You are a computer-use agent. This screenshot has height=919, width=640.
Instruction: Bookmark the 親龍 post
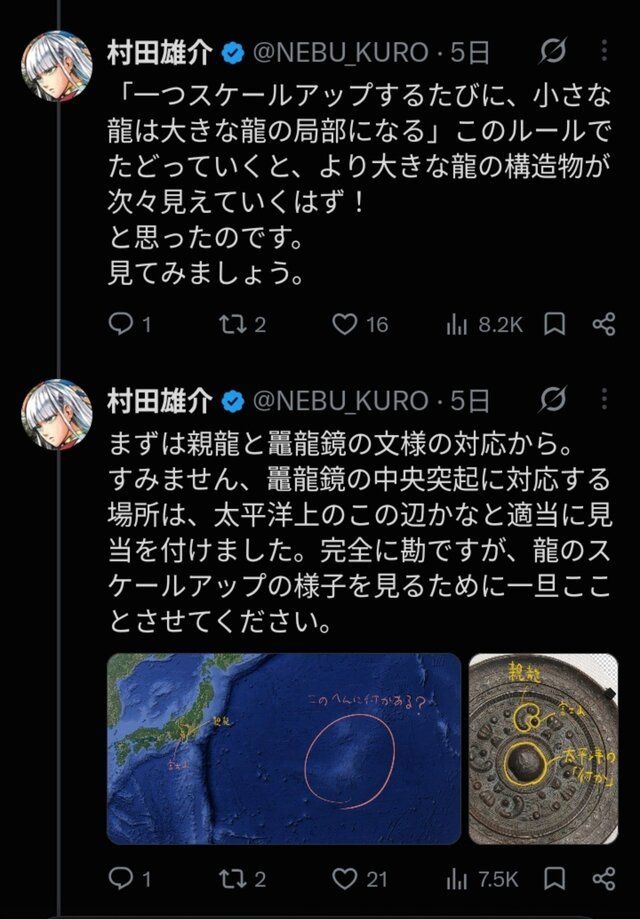click(553, 879)
